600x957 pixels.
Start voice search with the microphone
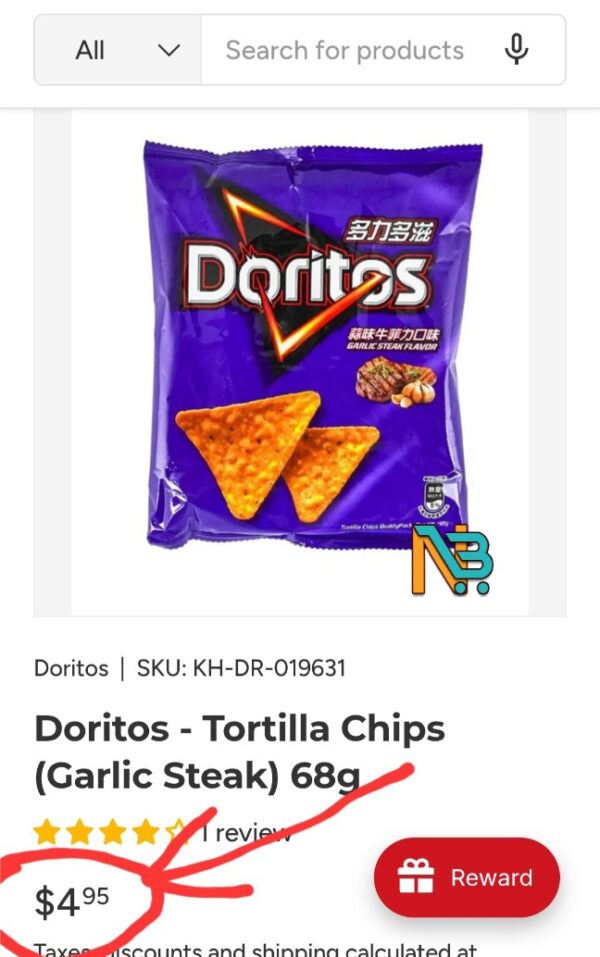[x=516, y=50]
